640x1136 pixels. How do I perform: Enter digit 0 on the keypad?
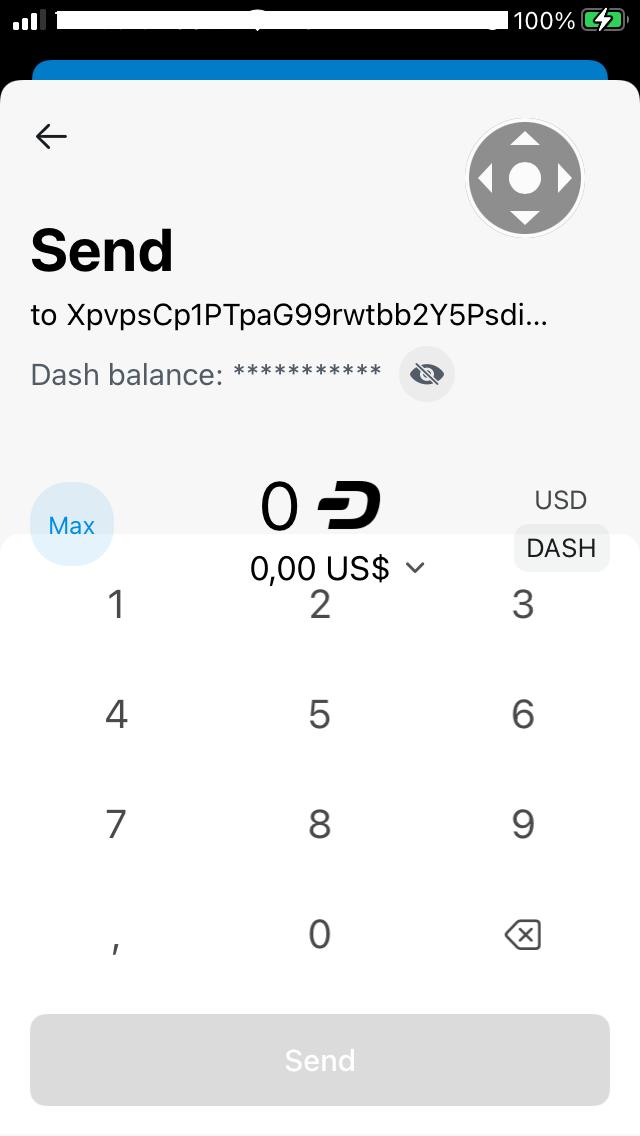tap(320, 935)
